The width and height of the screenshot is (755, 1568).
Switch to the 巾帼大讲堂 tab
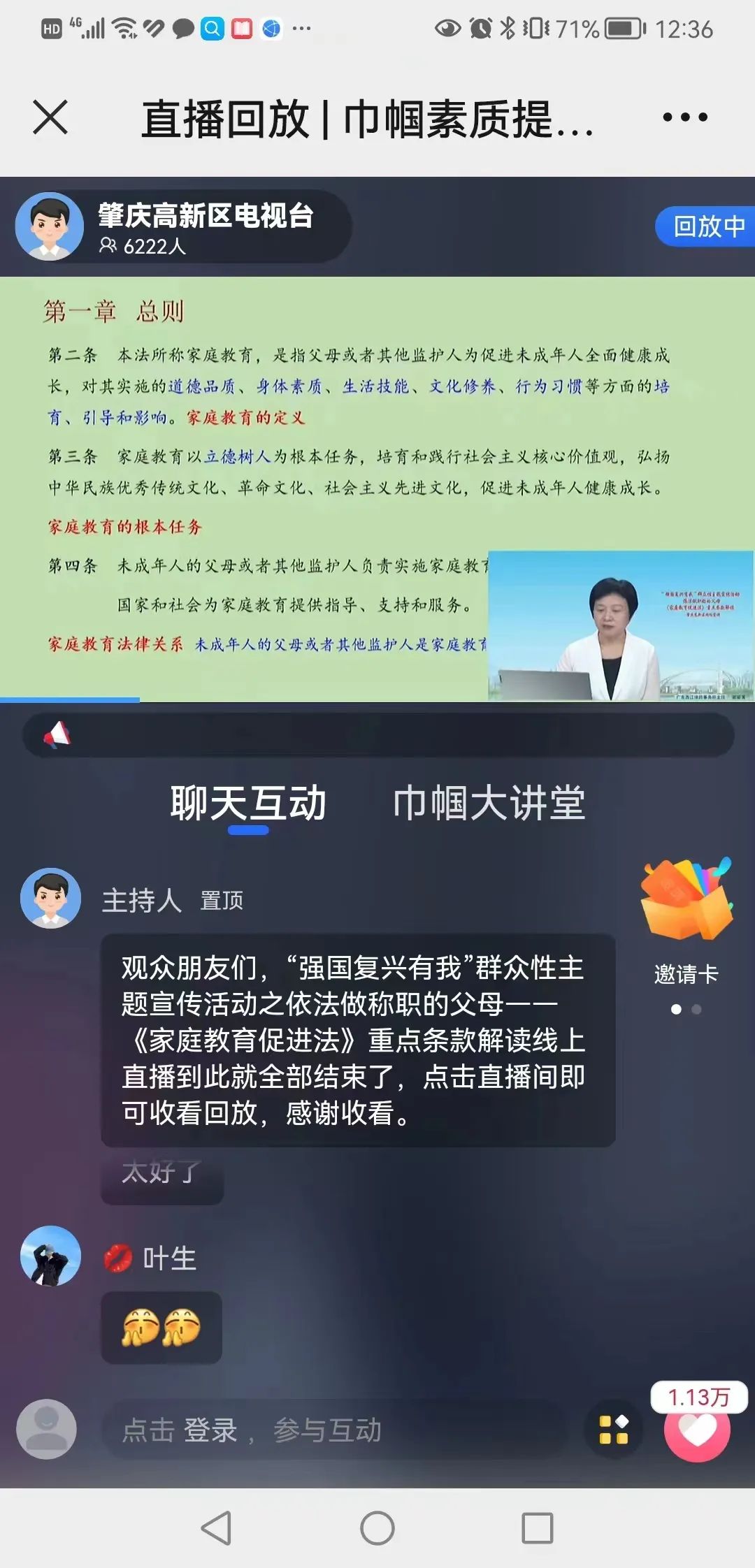point(489,804)
